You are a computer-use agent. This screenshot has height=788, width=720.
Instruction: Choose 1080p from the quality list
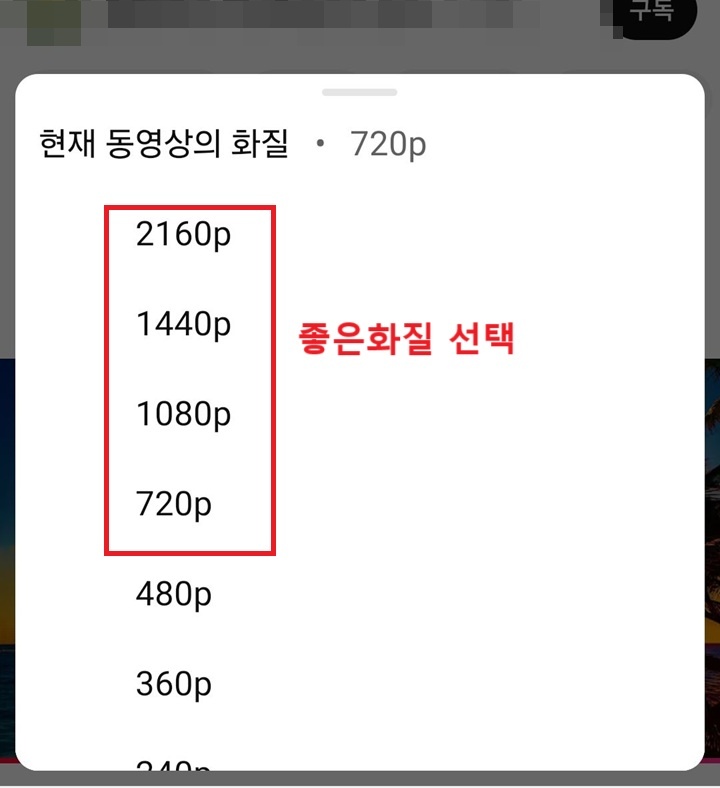185,412
